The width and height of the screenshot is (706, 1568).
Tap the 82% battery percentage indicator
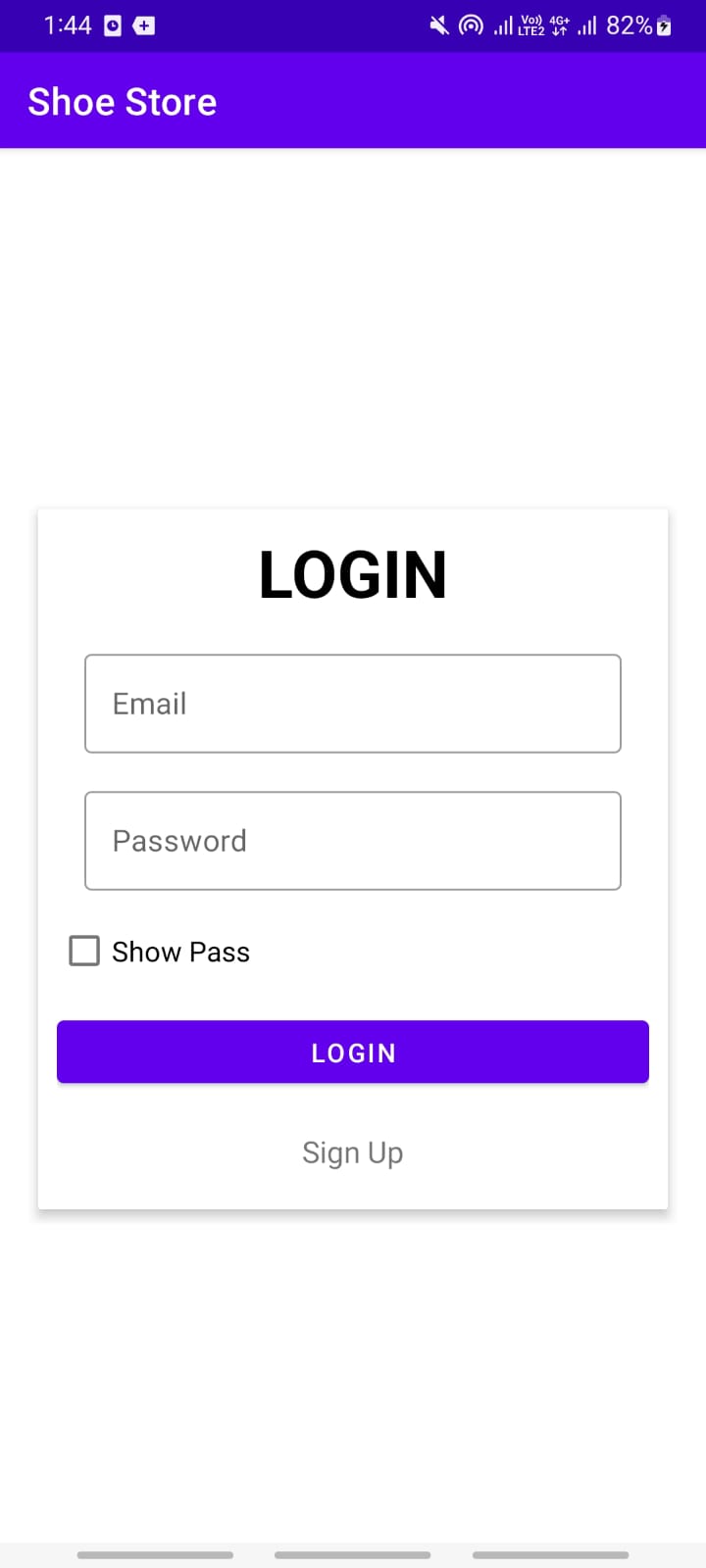629,25
